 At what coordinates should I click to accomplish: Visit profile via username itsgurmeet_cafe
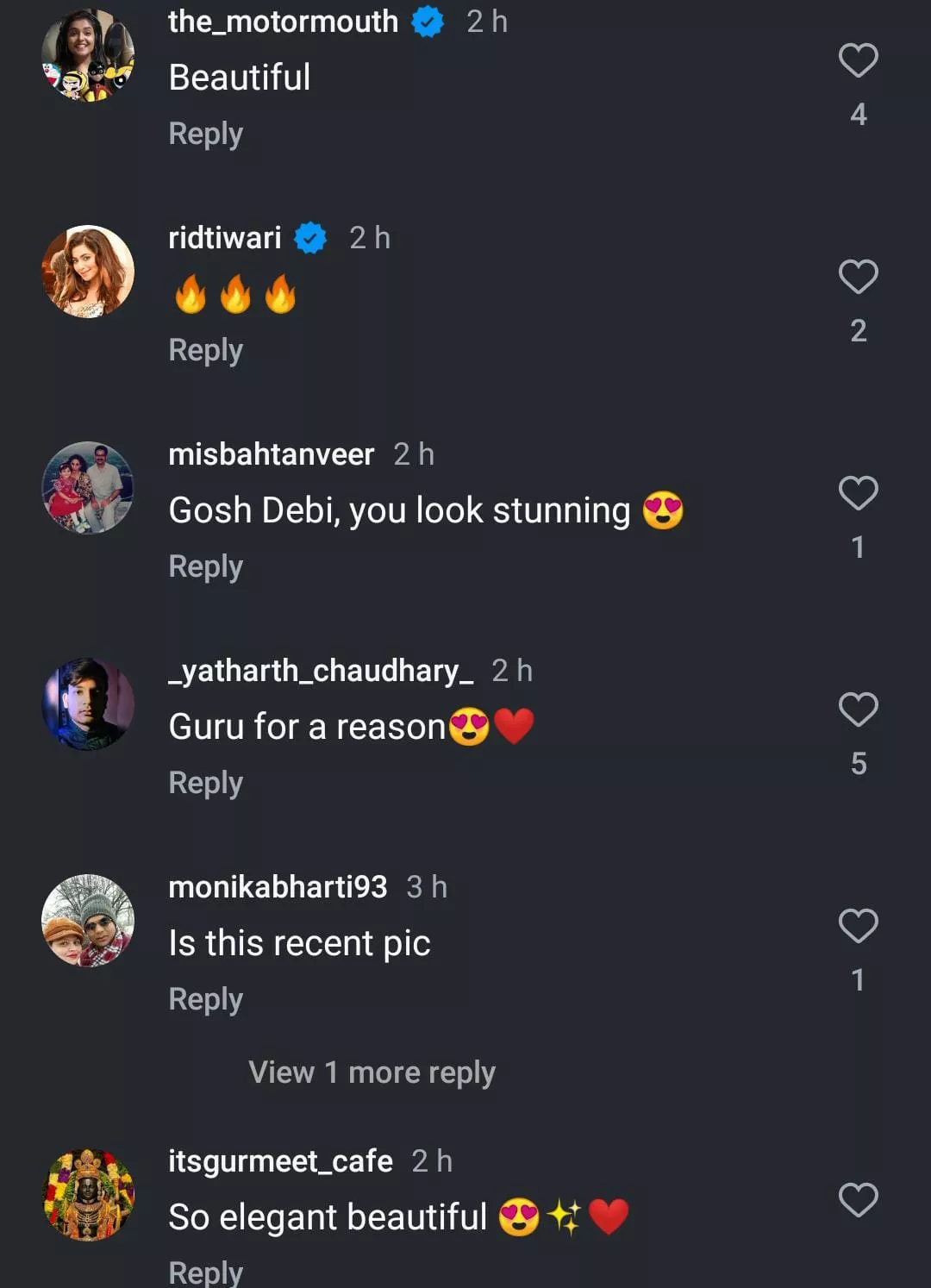(280, 1161)
